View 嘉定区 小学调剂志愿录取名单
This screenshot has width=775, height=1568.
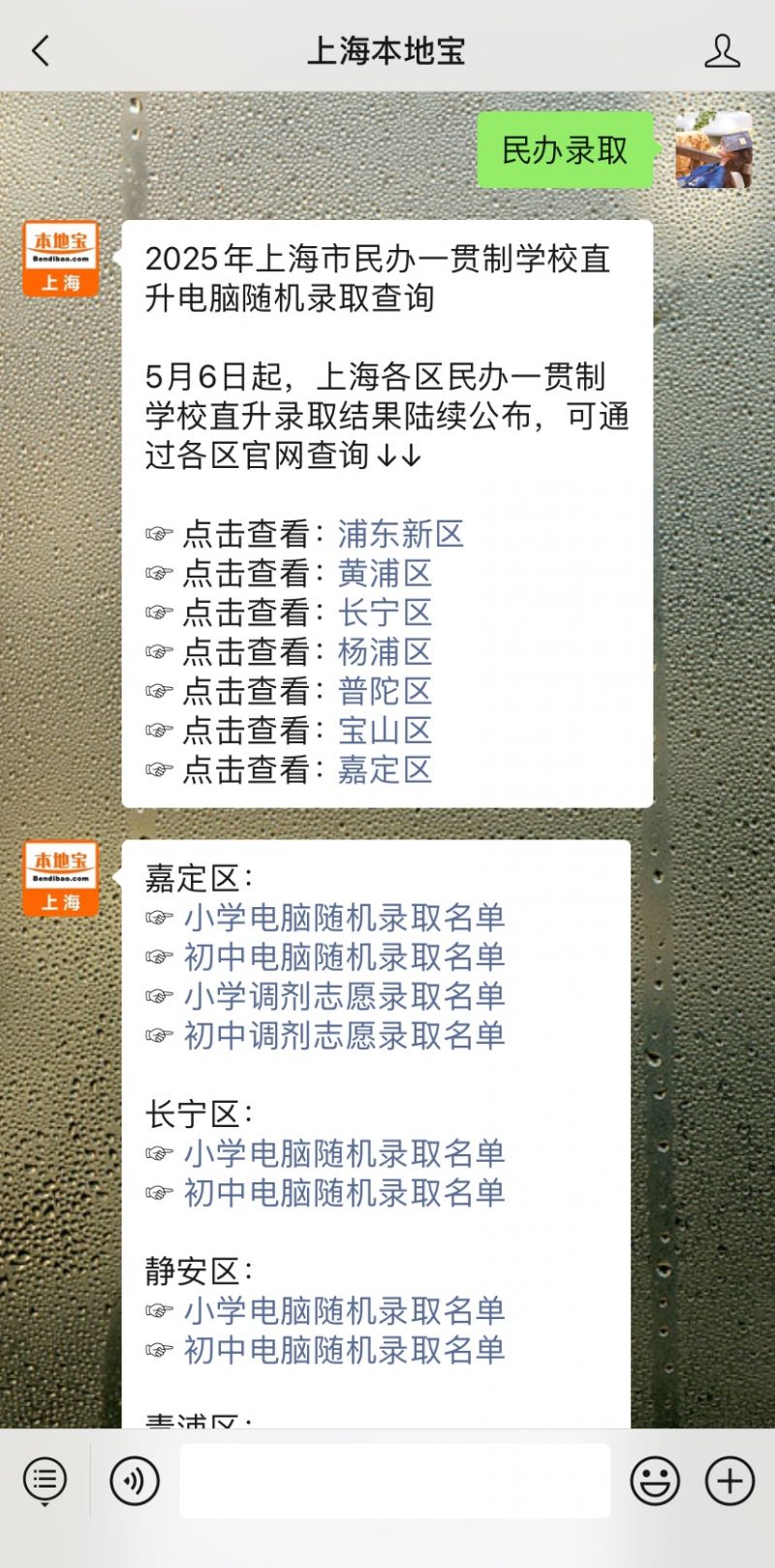pos(344,996)
